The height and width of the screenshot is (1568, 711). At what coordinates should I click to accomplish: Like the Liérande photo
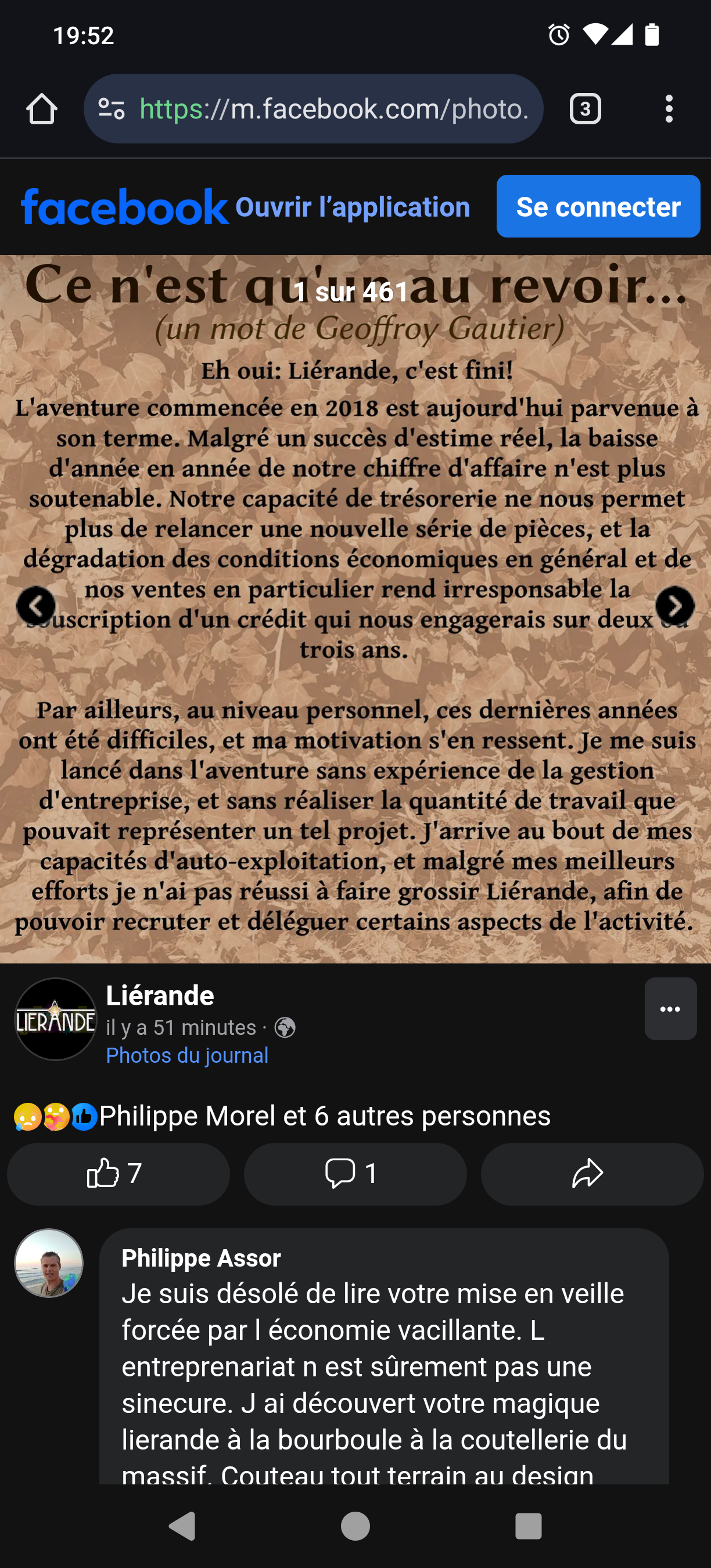tap(118, 1174)
